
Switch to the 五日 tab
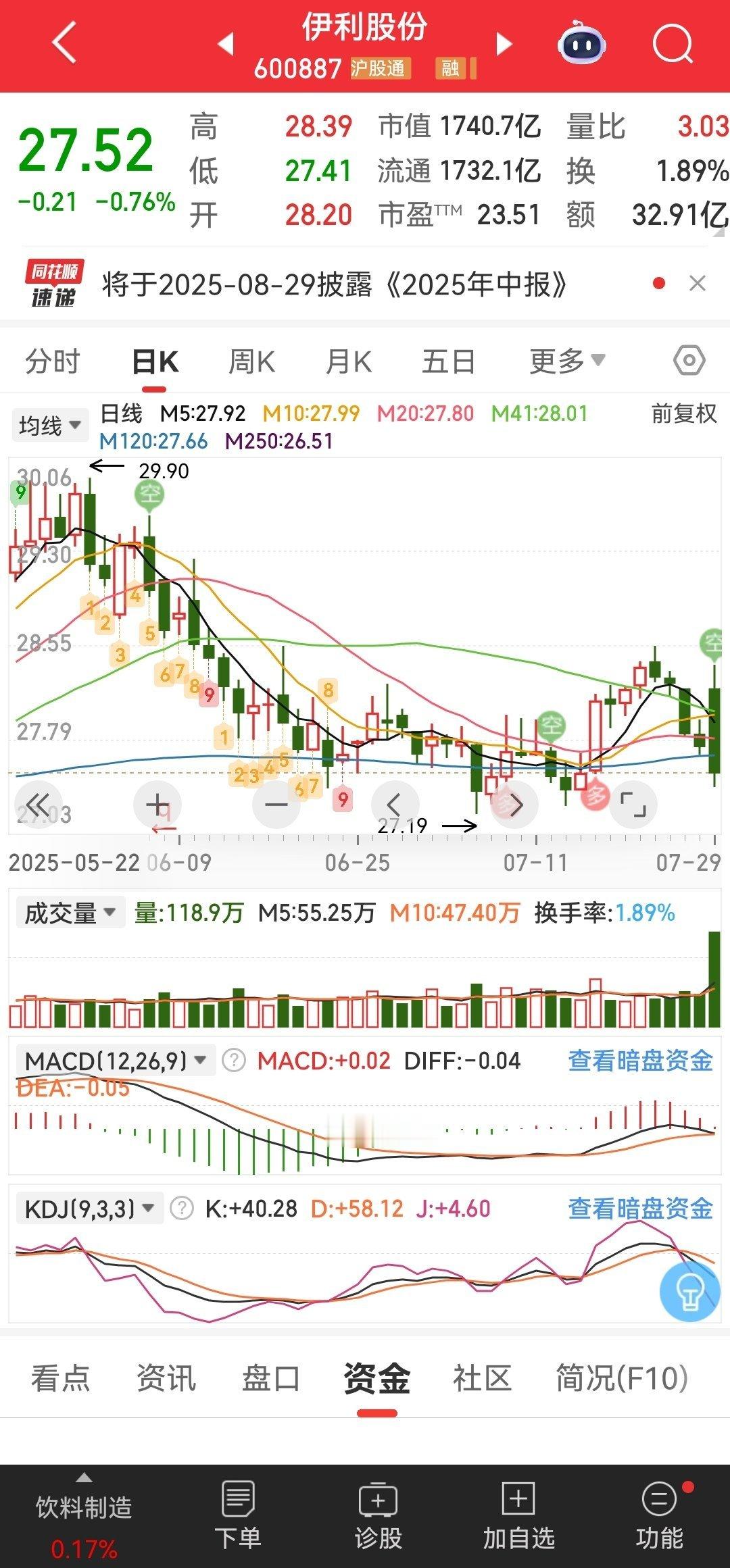pyautogui.click(x=448, y=361)
